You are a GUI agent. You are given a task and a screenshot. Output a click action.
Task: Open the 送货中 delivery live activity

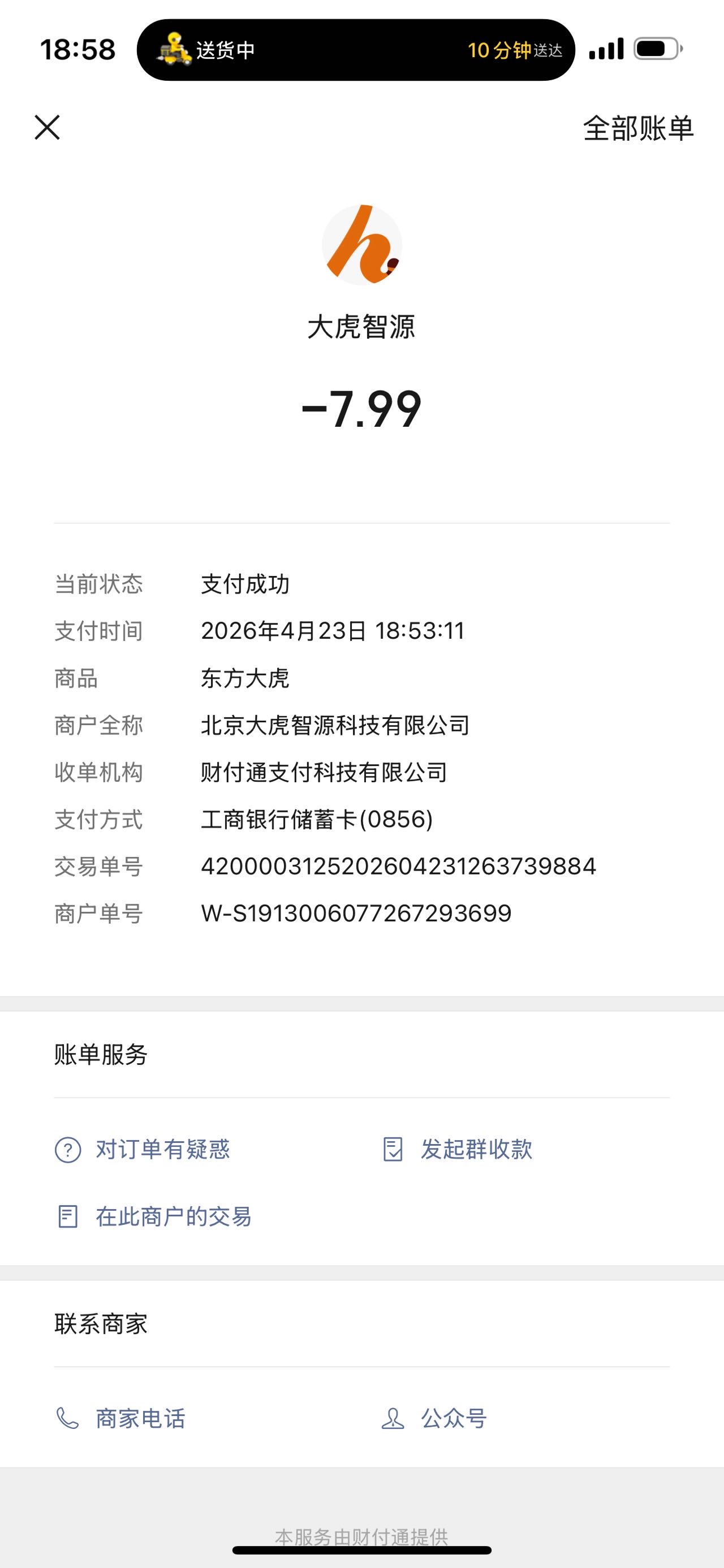coord(356,50)
